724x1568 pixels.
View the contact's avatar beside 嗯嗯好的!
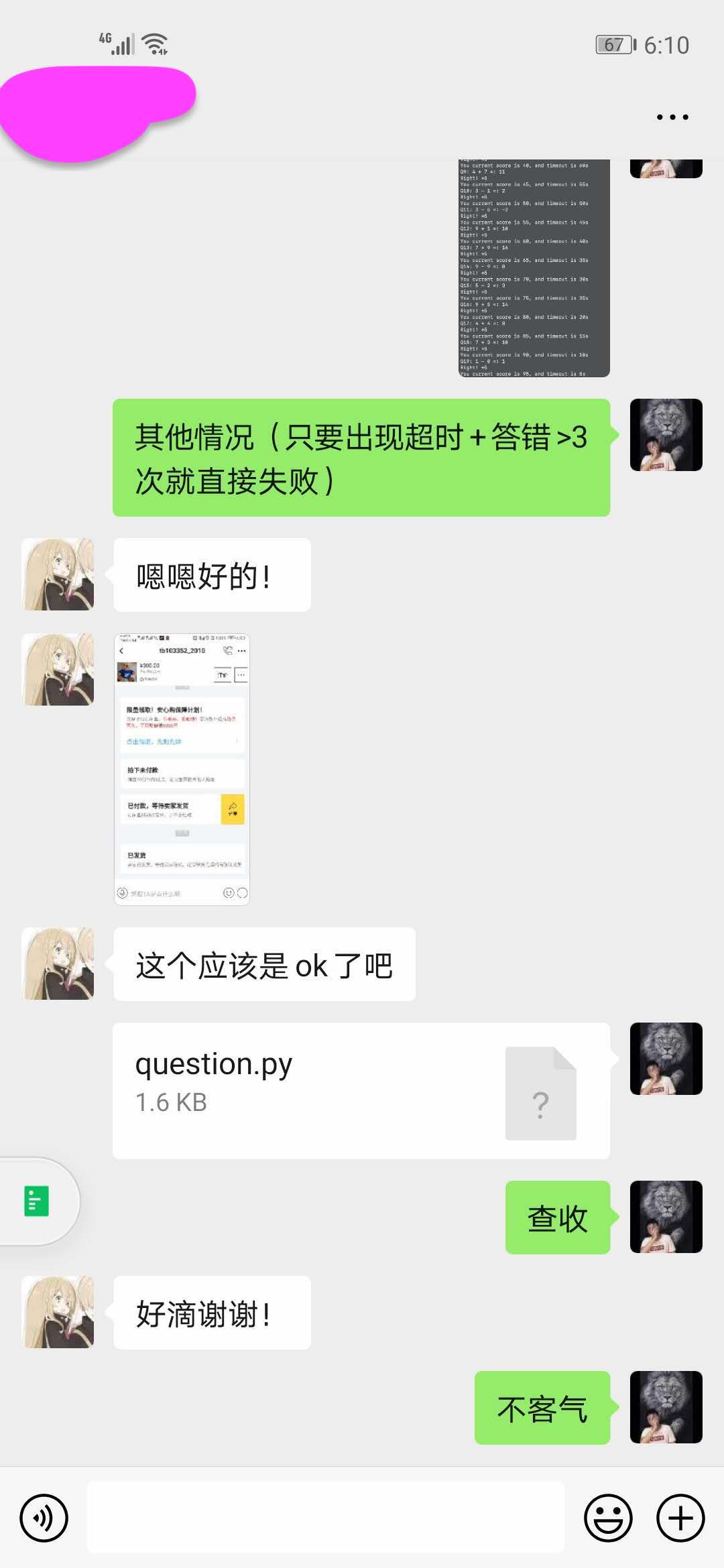(x=58, y=574)
